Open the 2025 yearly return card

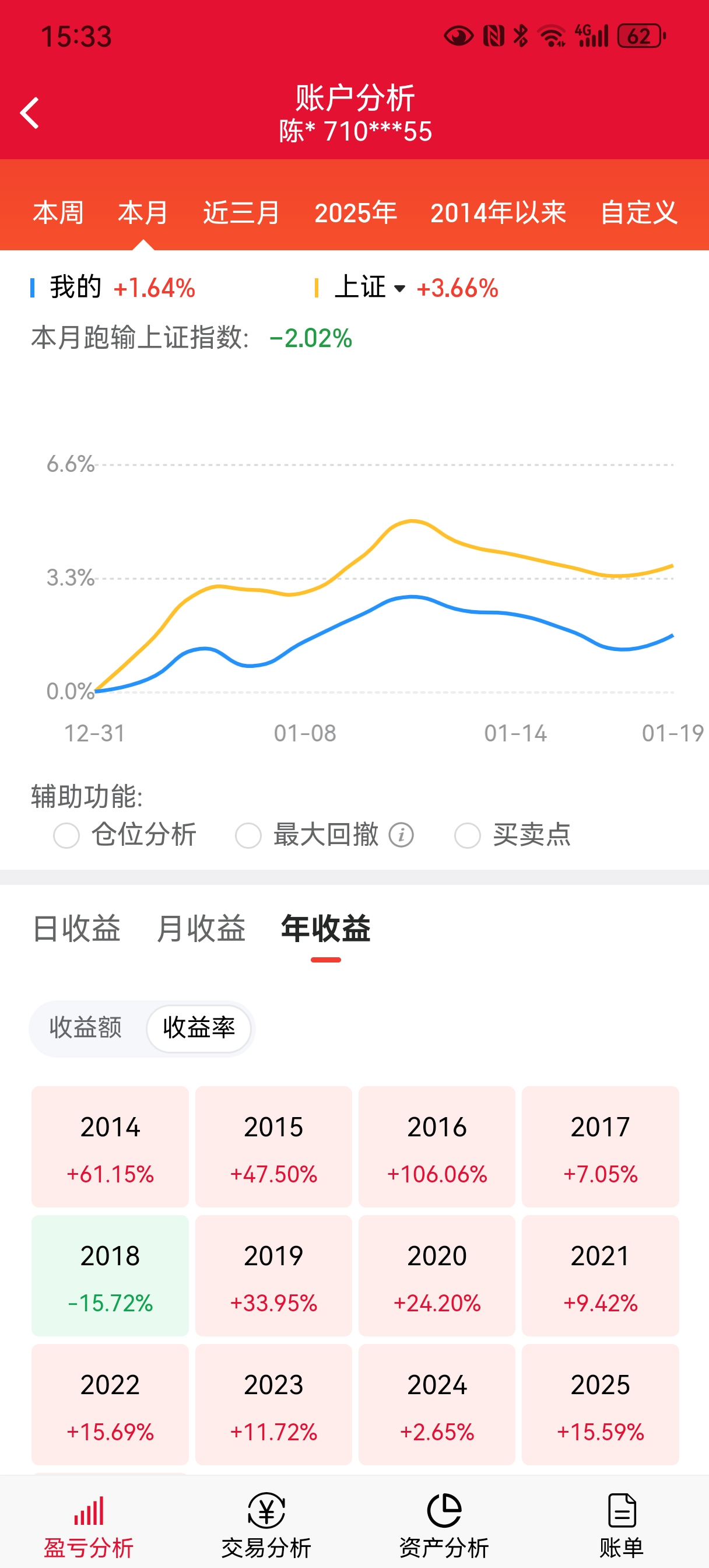[x=599, y=1404]
